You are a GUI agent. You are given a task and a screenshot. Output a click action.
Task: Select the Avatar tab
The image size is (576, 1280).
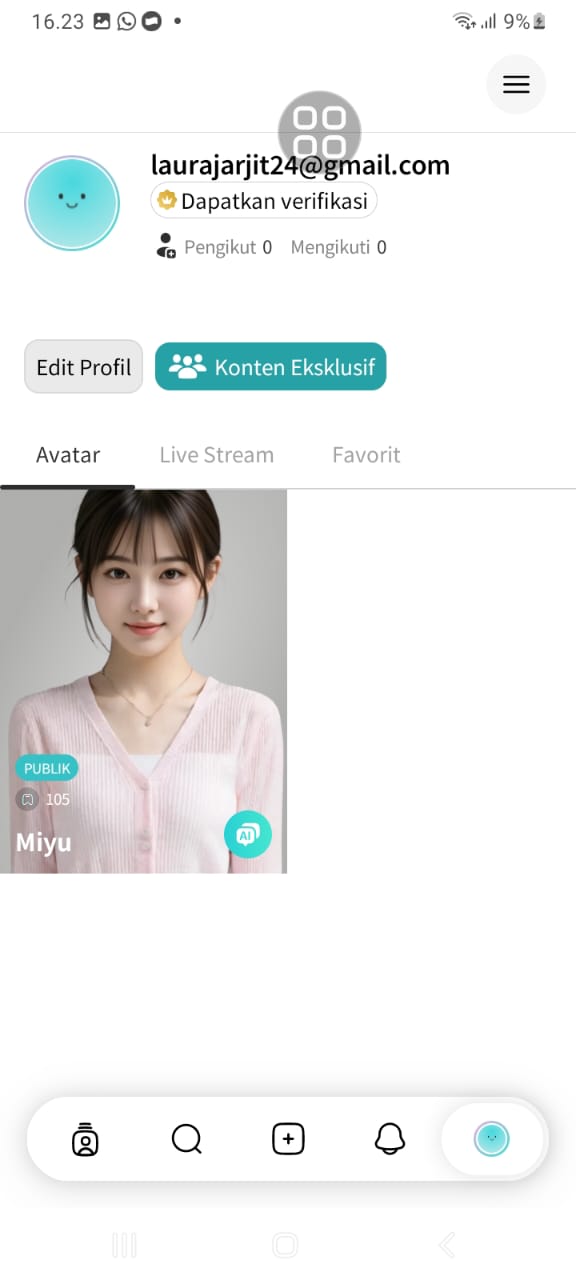click(68, 455)
